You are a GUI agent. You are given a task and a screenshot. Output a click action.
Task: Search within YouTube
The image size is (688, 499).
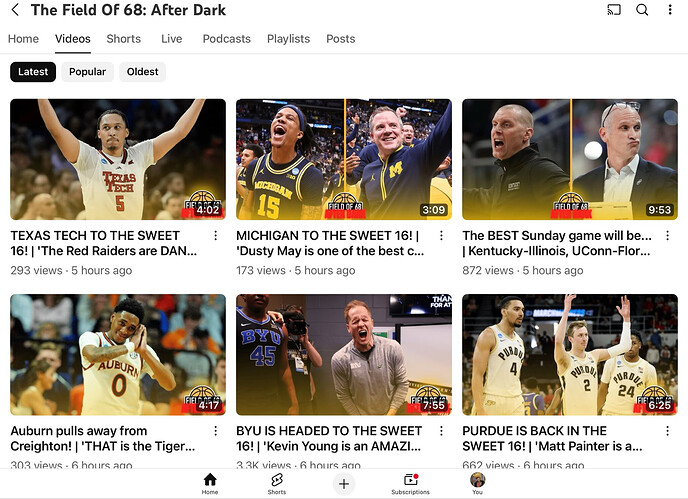click(642, 10)
